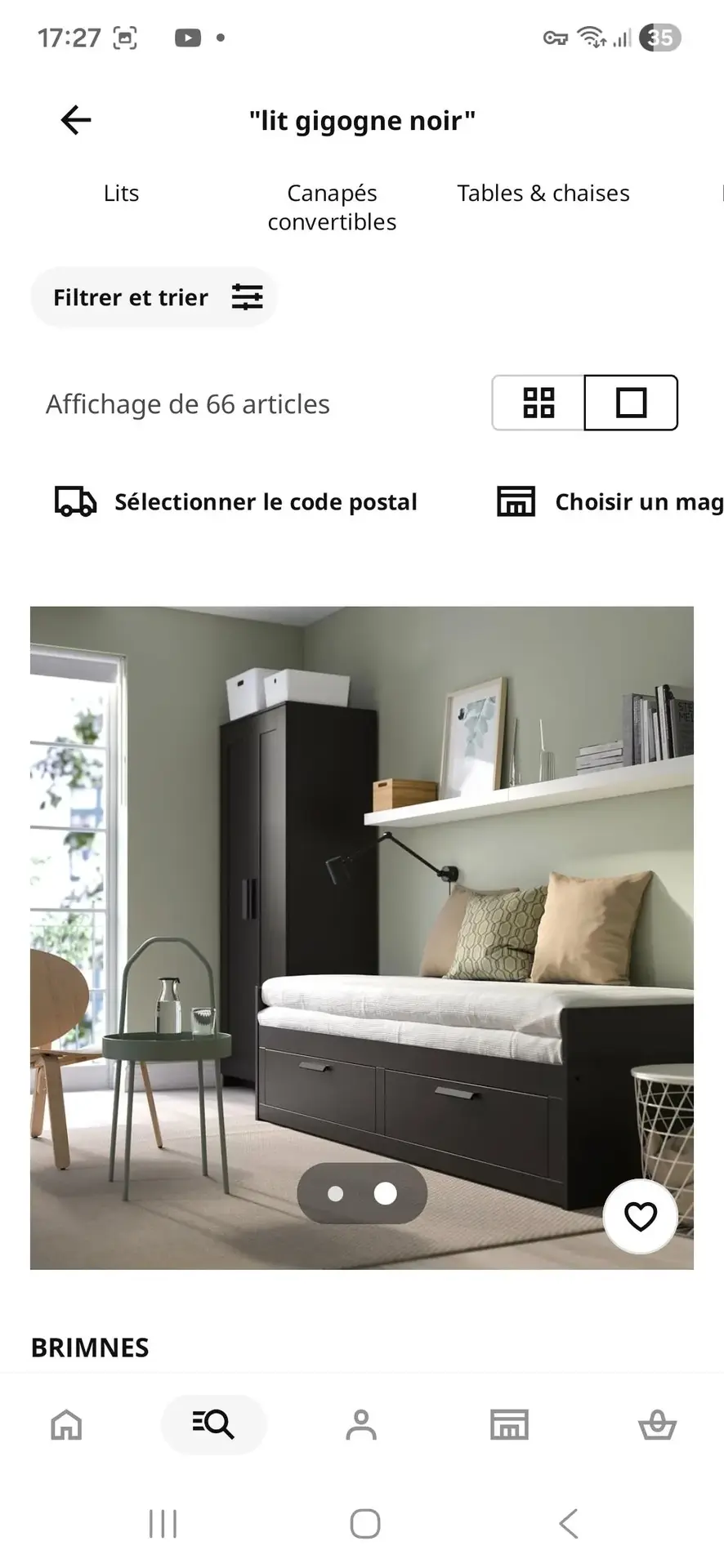Tap the image carousel page indicator
This screenshot has height=1568, width=724.
(x=361, y=1193)
